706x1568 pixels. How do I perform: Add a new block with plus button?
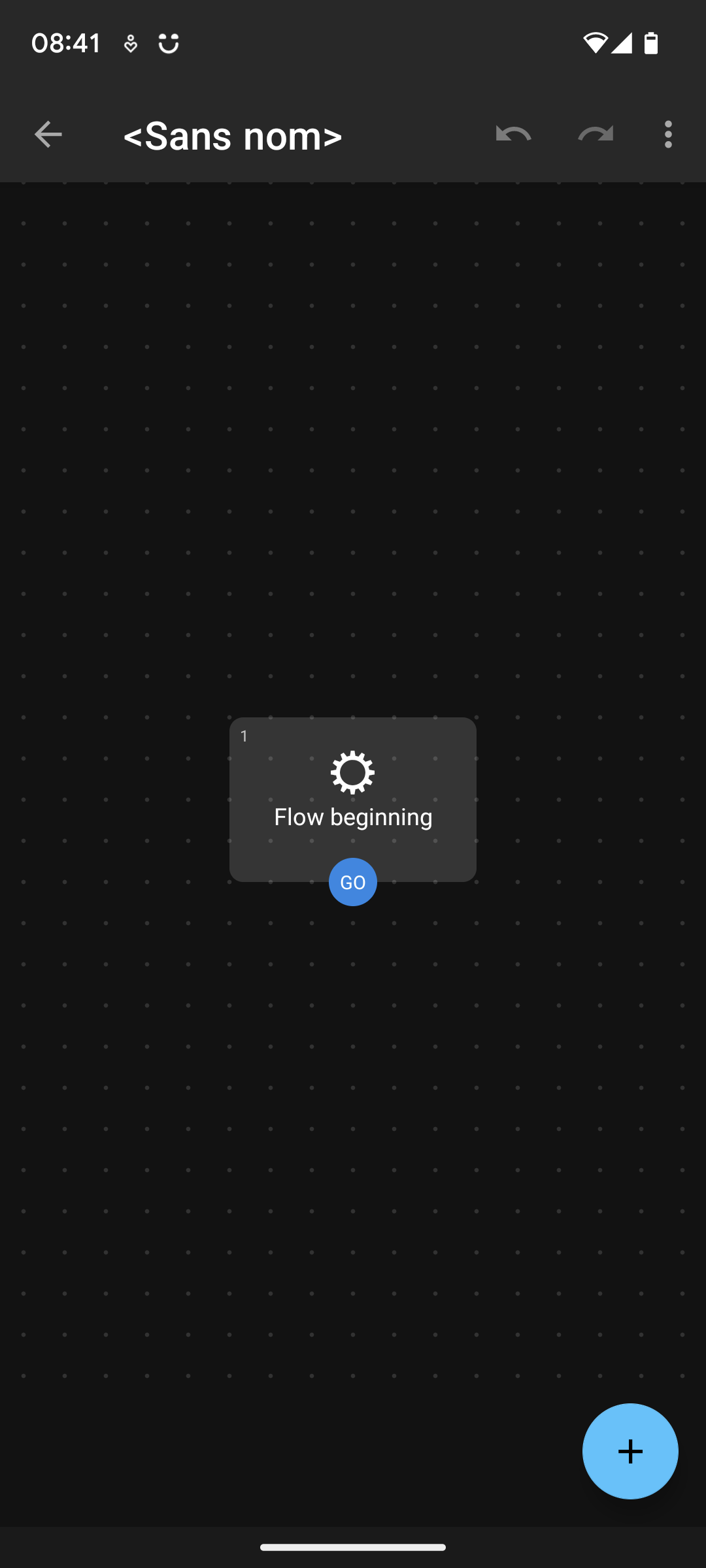point(630,1451)
